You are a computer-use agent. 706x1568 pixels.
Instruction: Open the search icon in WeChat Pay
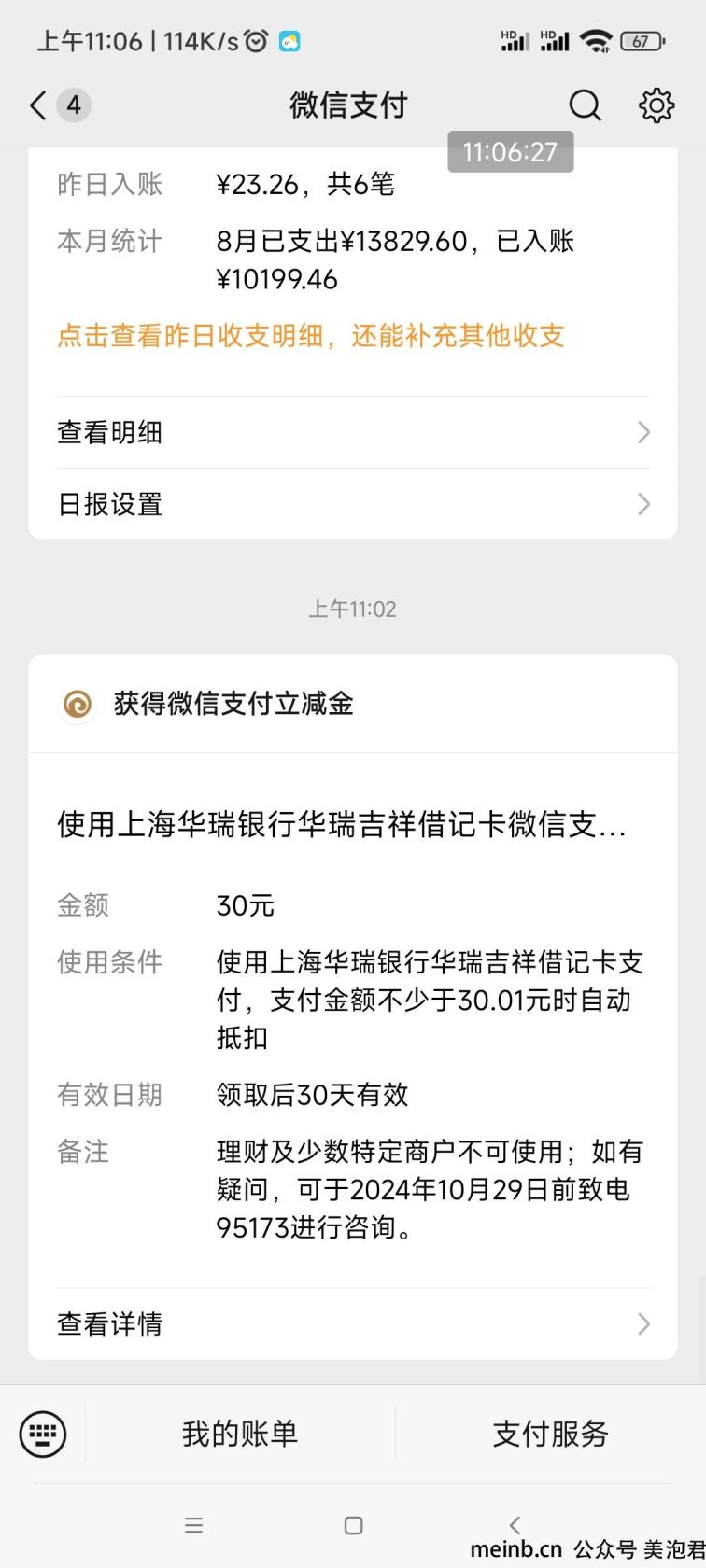586,105
